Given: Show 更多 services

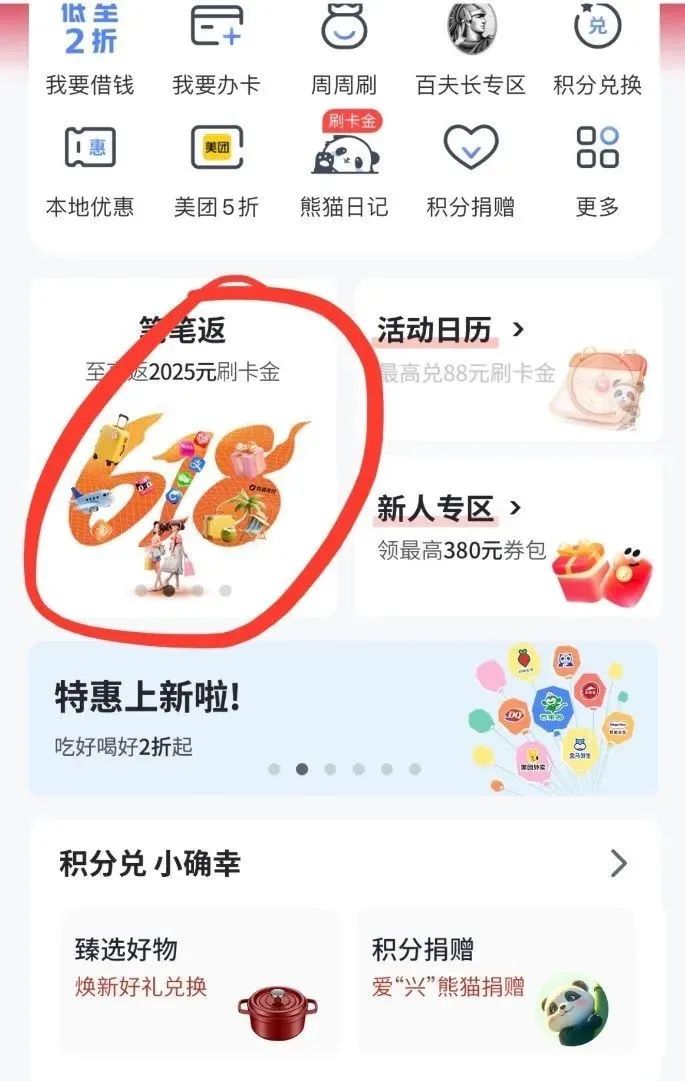Looking at the screenshot, I should click(597, 170).
